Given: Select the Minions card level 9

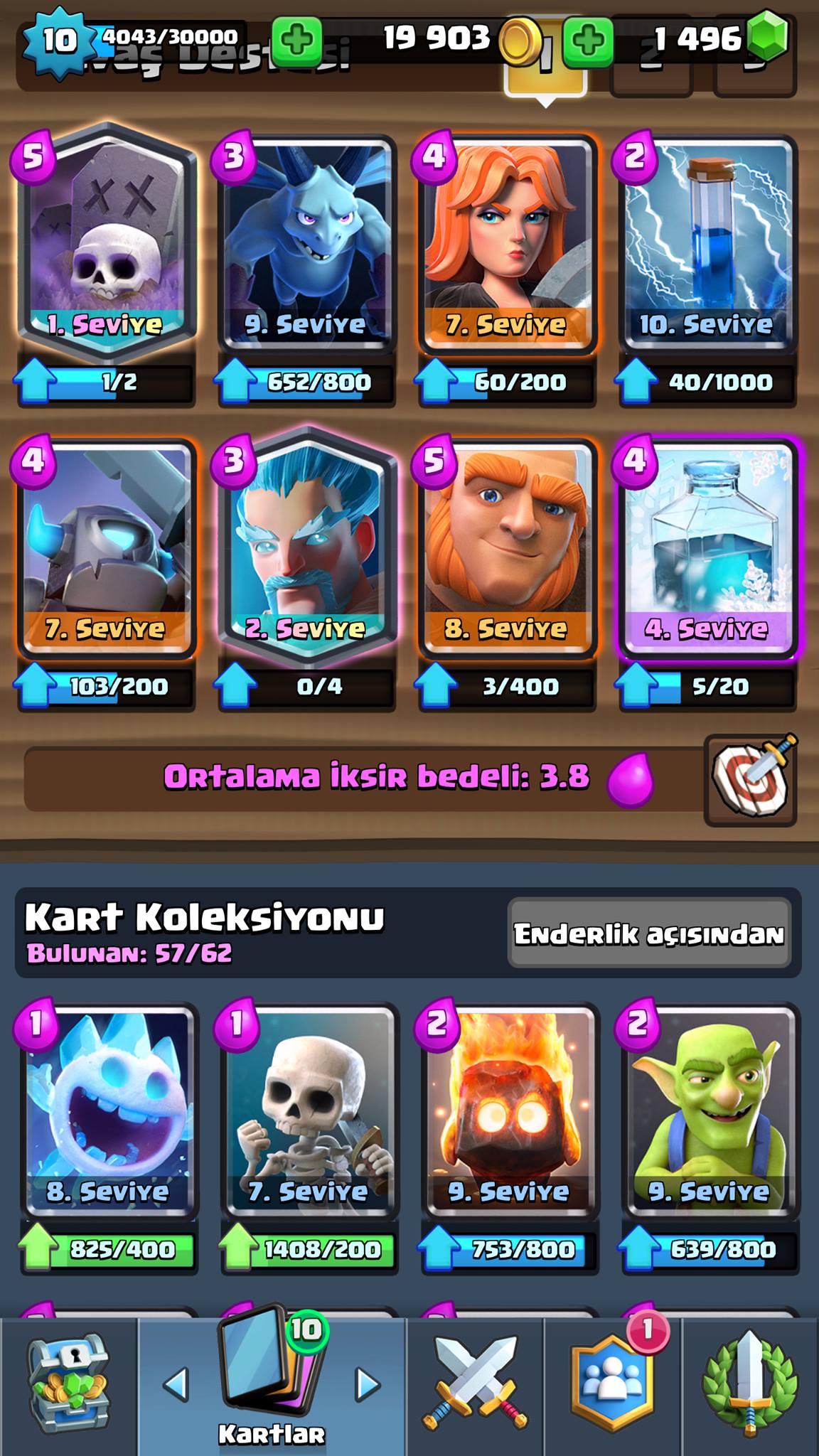Looking at the screenshot, I should (x=307, y=242).
